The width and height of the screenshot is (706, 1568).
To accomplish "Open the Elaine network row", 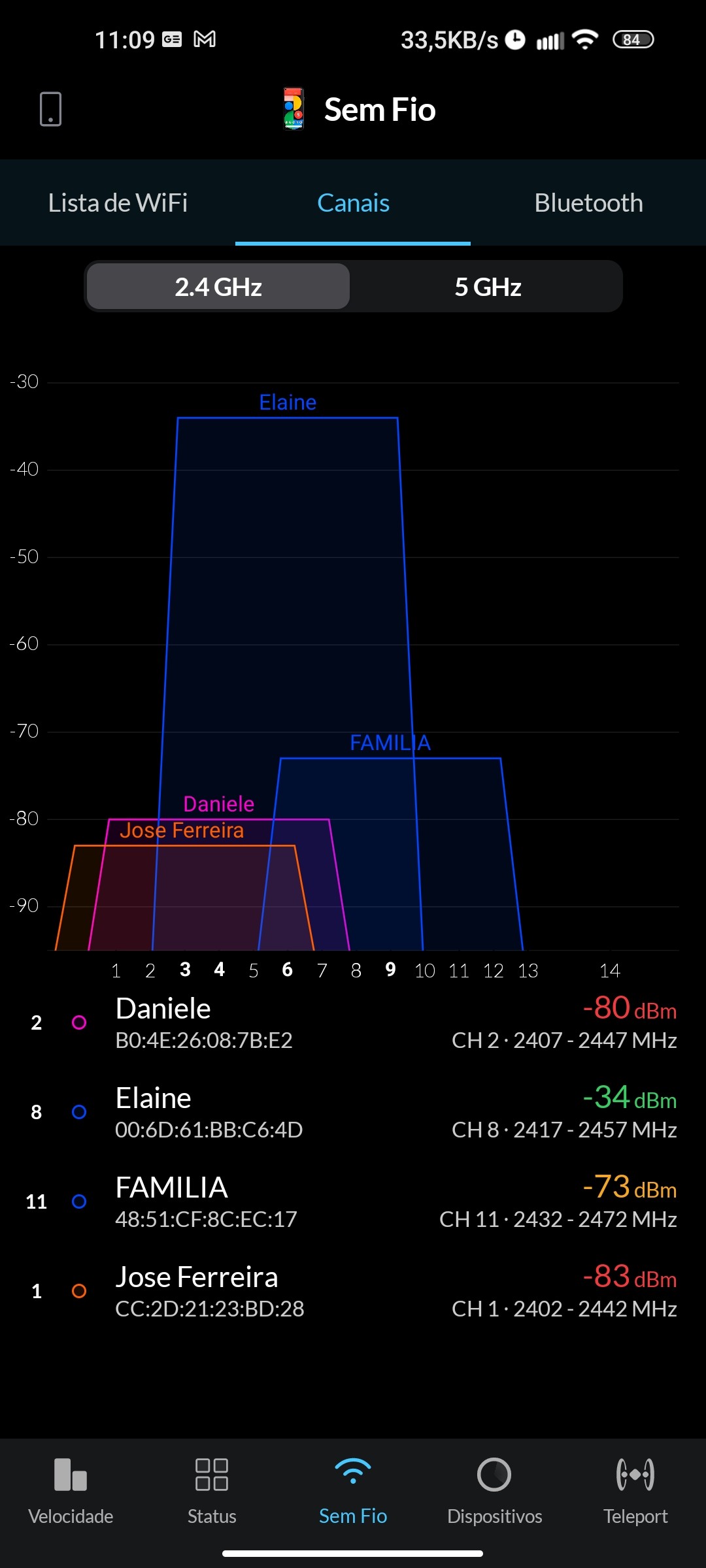I will [353, 1113].
